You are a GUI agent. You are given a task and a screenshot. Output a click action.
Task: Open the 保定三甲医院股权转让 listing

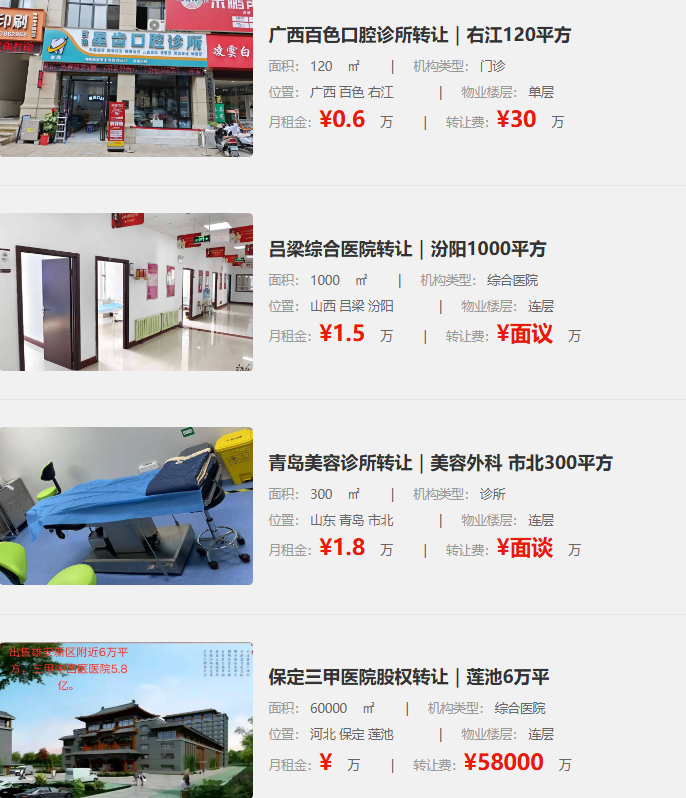point(409,677)
